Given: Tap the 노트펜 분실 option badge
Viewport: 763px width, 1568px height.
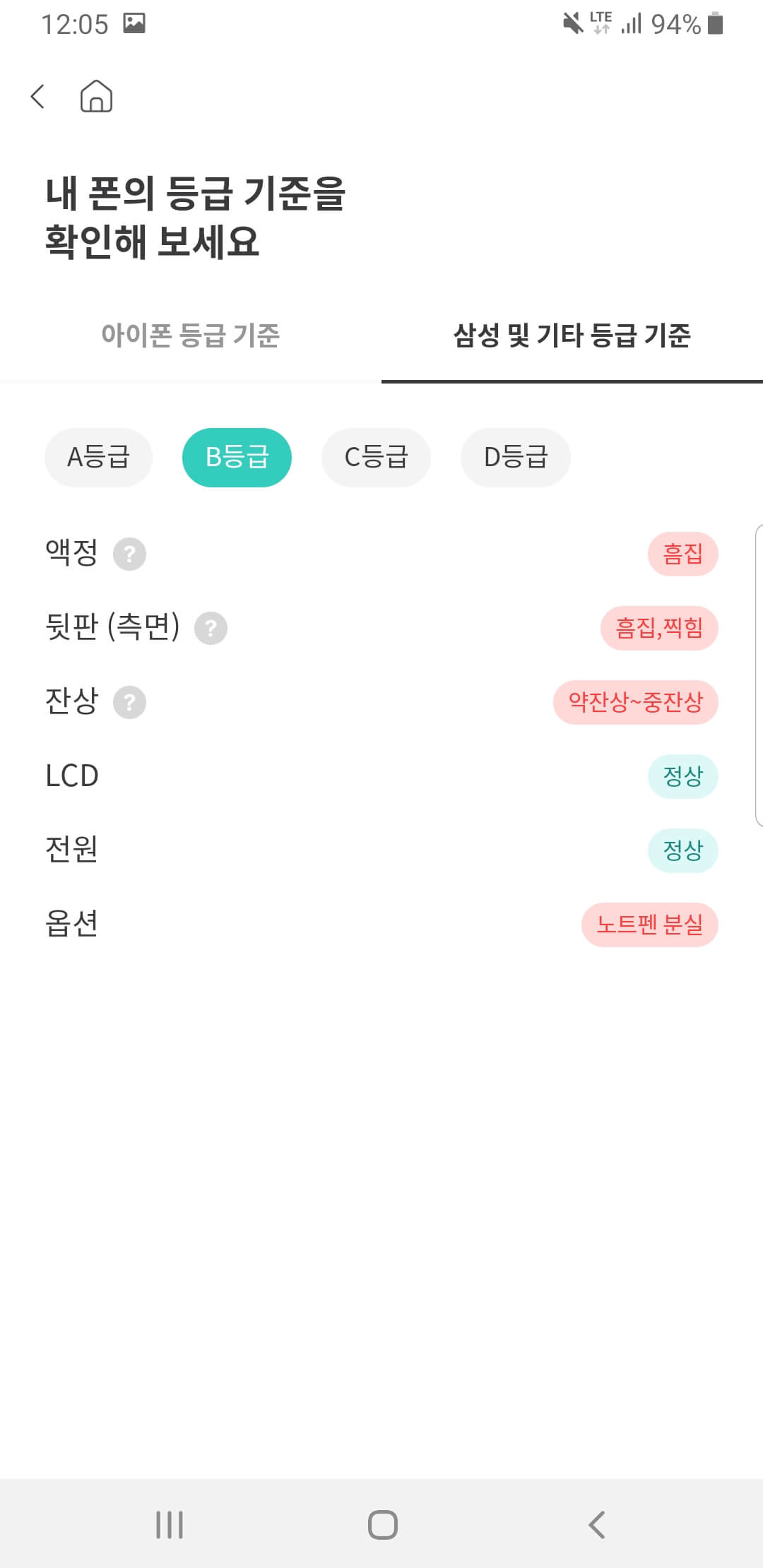Looking at the screenshot, I should click(650, 925).
